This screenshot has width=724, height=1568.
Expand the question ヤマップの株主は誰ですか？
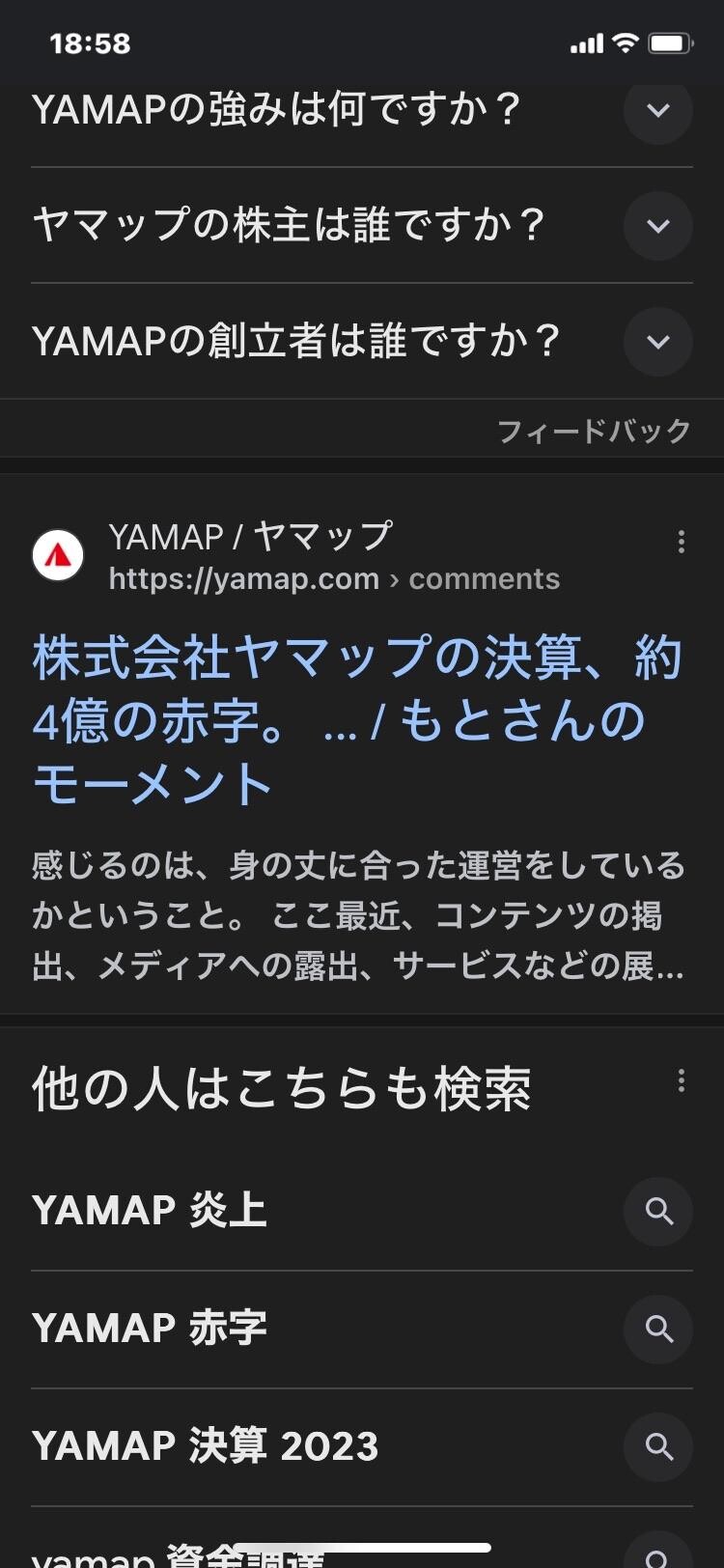657,226
